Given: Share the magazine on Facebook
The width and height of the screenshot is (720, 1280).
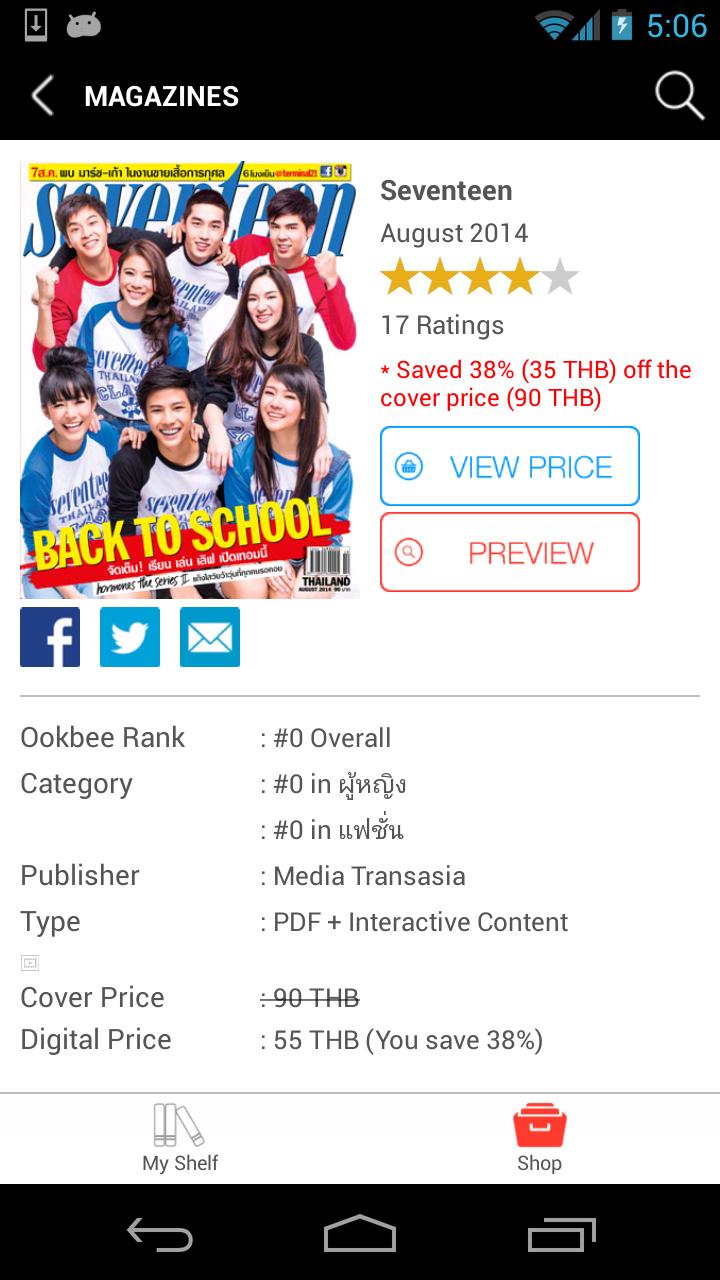Looking at the screenshot, I should [x=50, y=637].
